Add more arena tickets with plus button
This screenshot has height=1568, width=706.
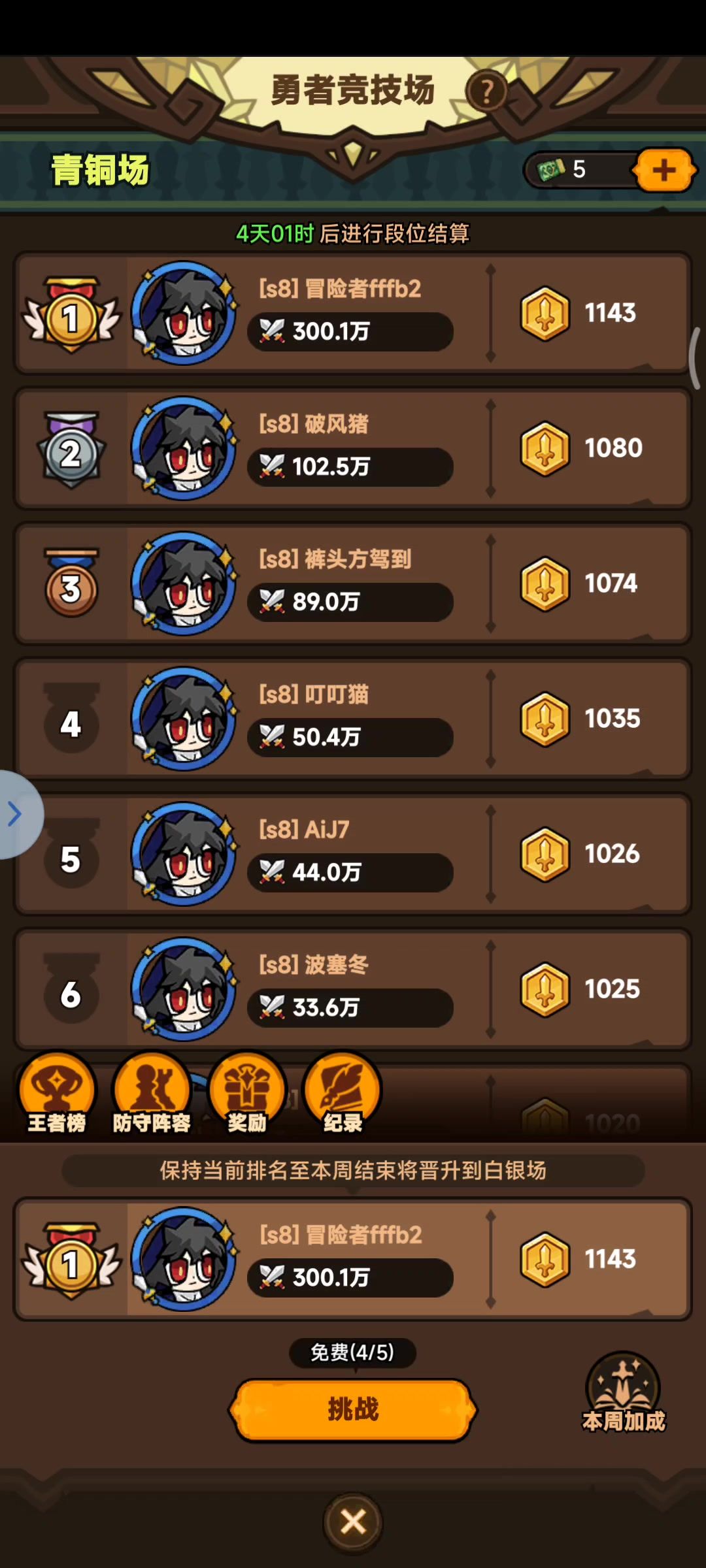[664, 170]
